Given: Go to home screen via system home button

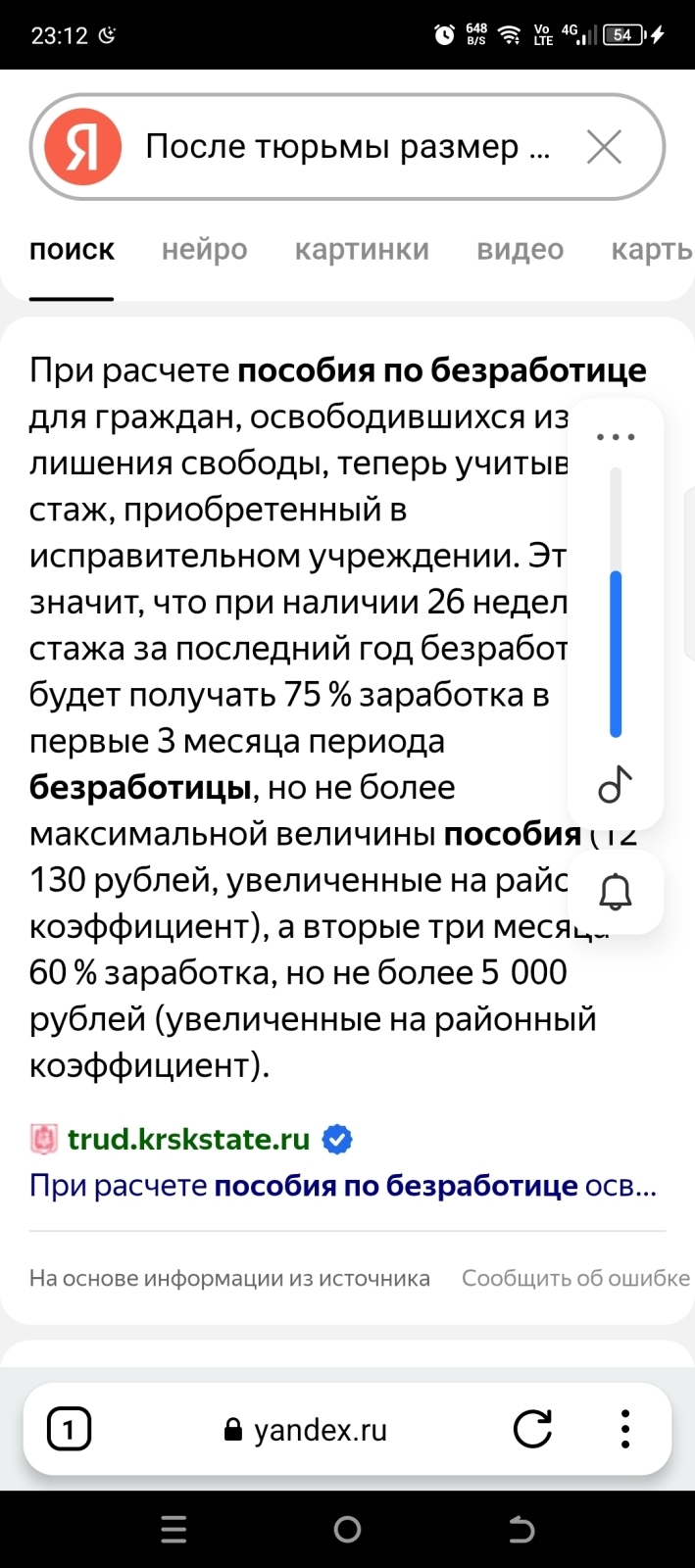Looking at the screenshot, I should (347, 1529).
